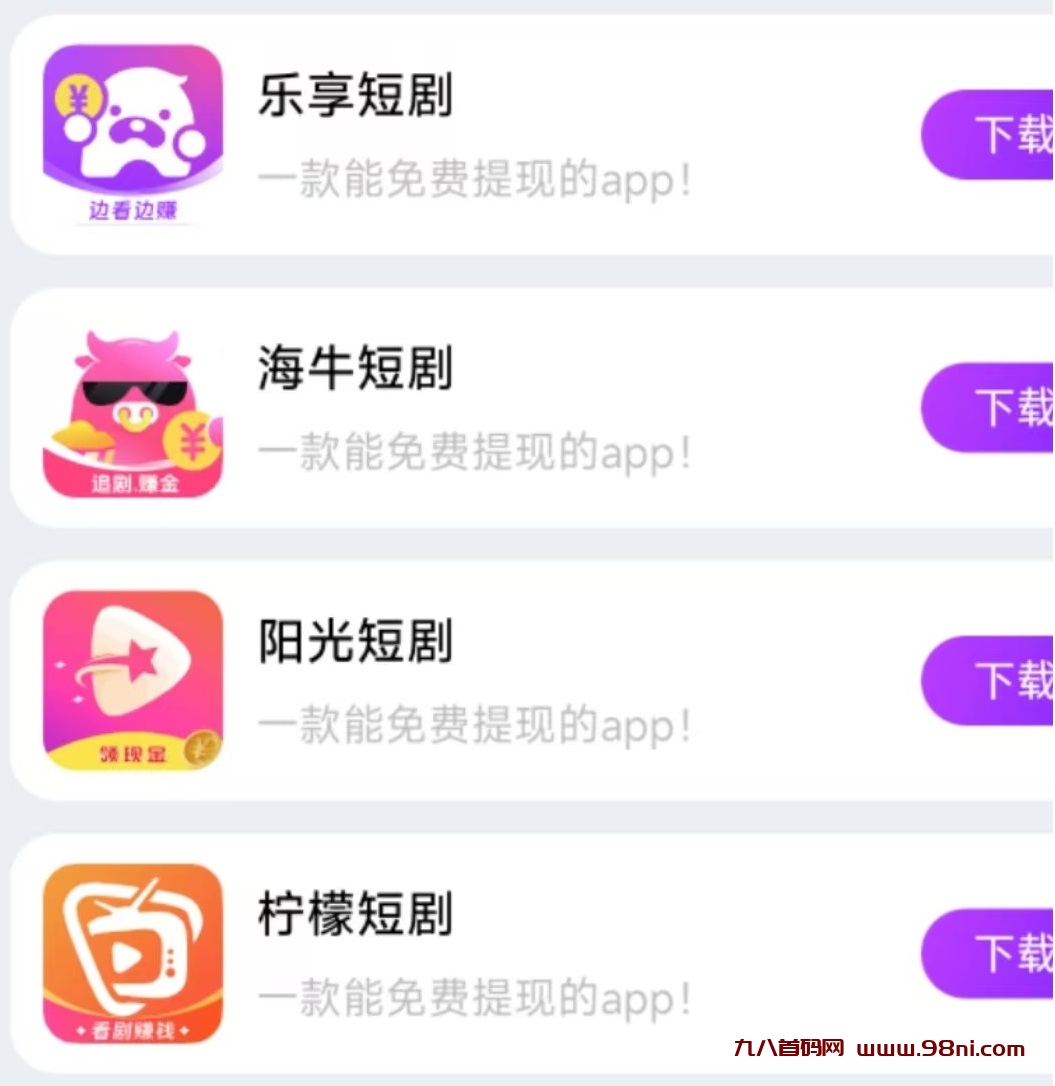Select the 海牛短剧 title text
The width and height of the screenshot is (1055, 1086).
click(x=352, y=370)
